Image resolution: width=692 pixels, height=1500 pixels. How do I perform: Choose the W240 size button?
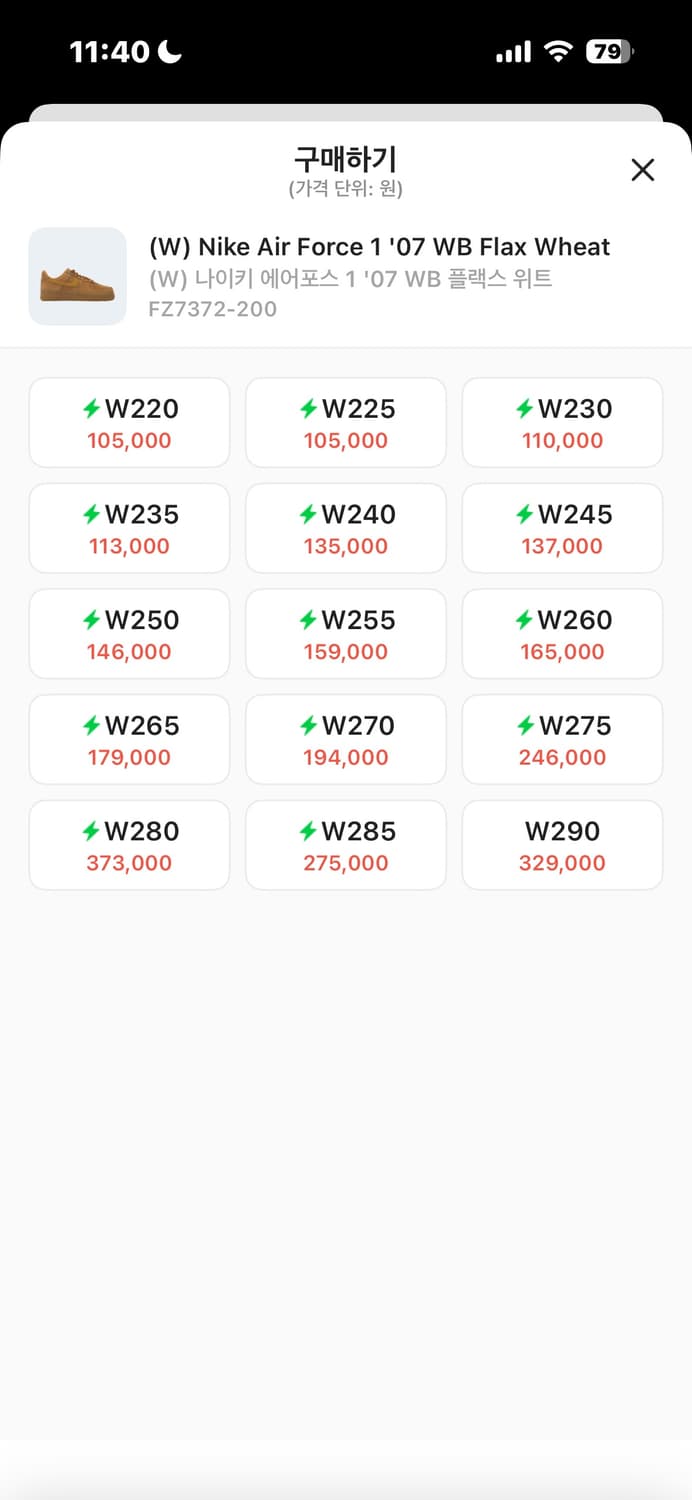click(x=346, y=528)
